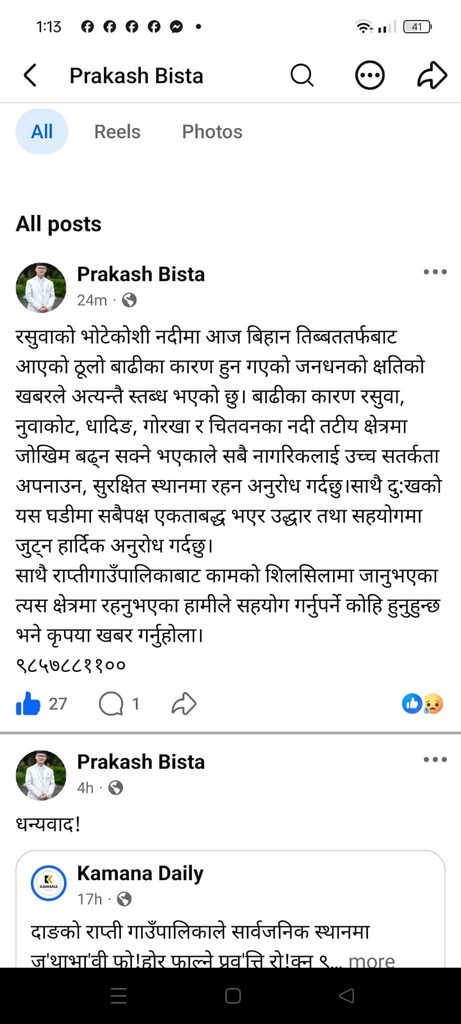Viewport: 461px width, 1024px height.
Task: Switch to the Photos tab
Action: (x=212, y=131)
